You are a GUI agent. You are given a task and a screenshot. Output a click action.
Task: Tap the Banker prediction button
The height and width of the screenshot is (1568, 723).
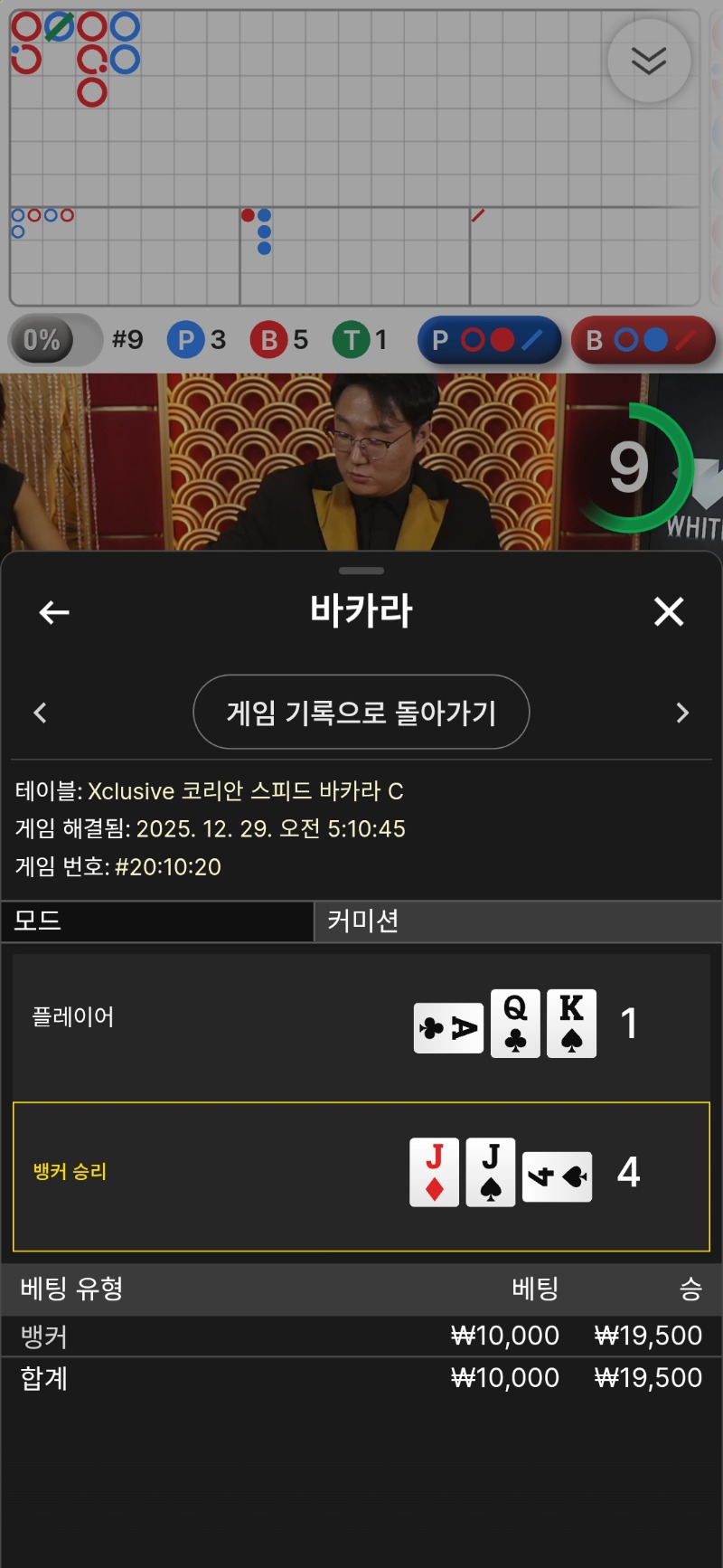643,340
